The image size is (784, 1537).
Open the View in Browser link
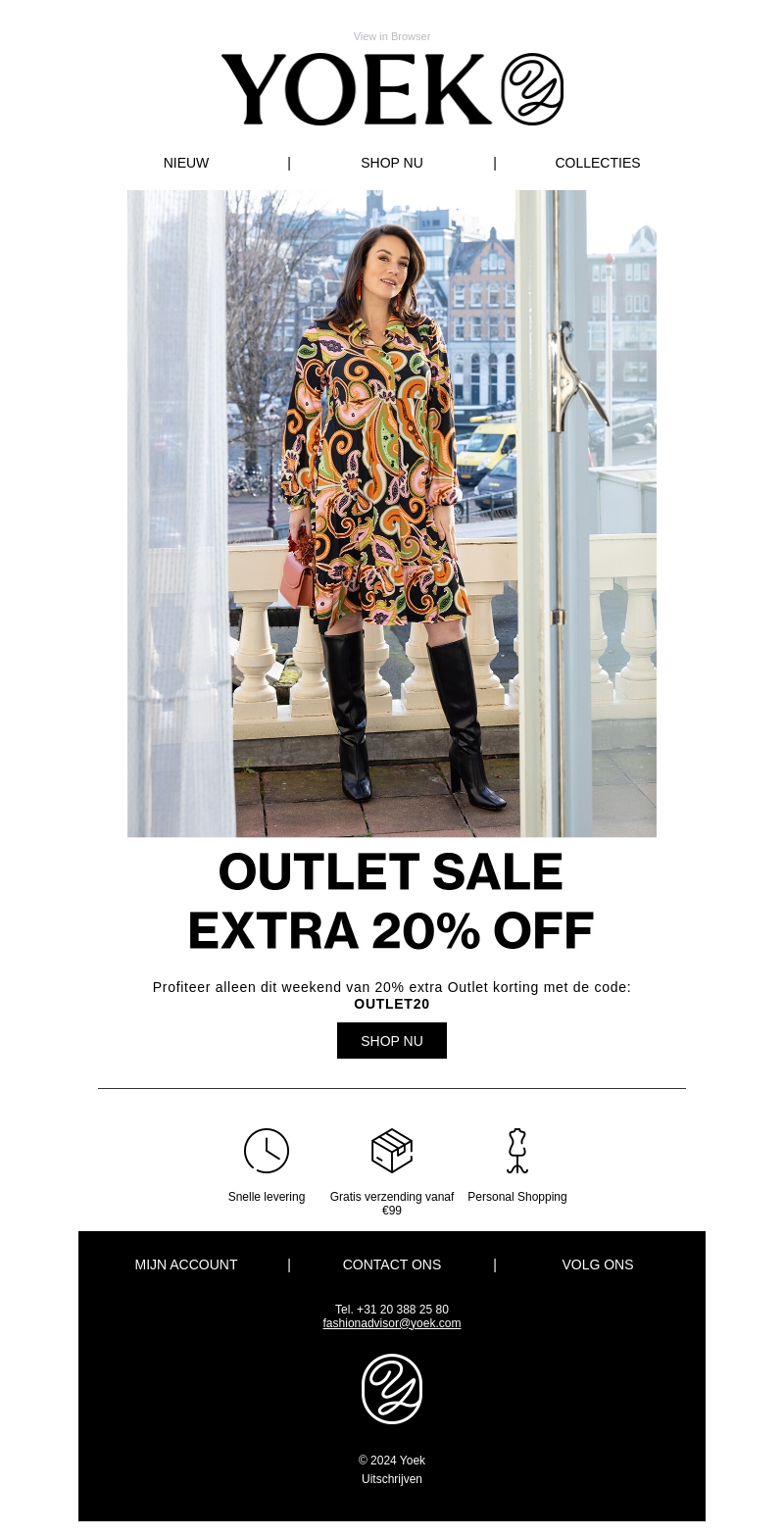pos(391,36)
